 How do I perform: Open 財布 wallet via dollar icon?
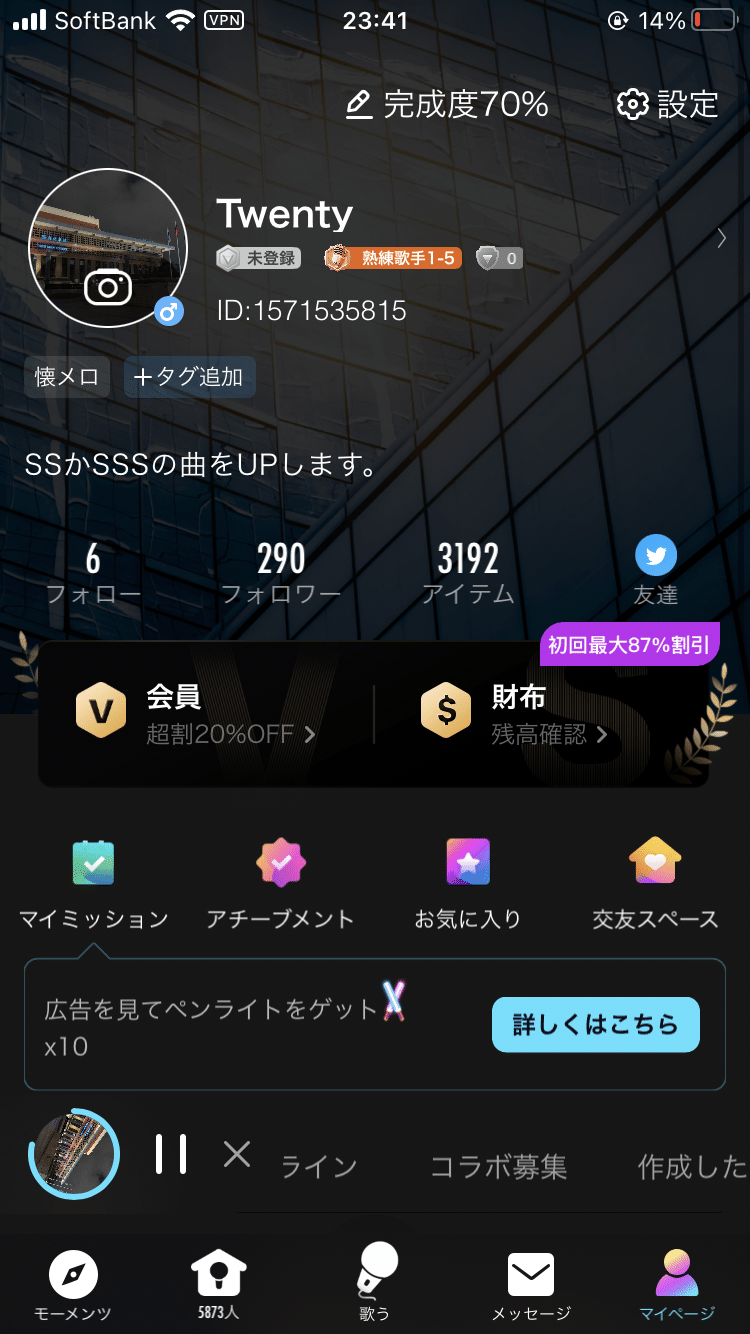click(445, 710)
